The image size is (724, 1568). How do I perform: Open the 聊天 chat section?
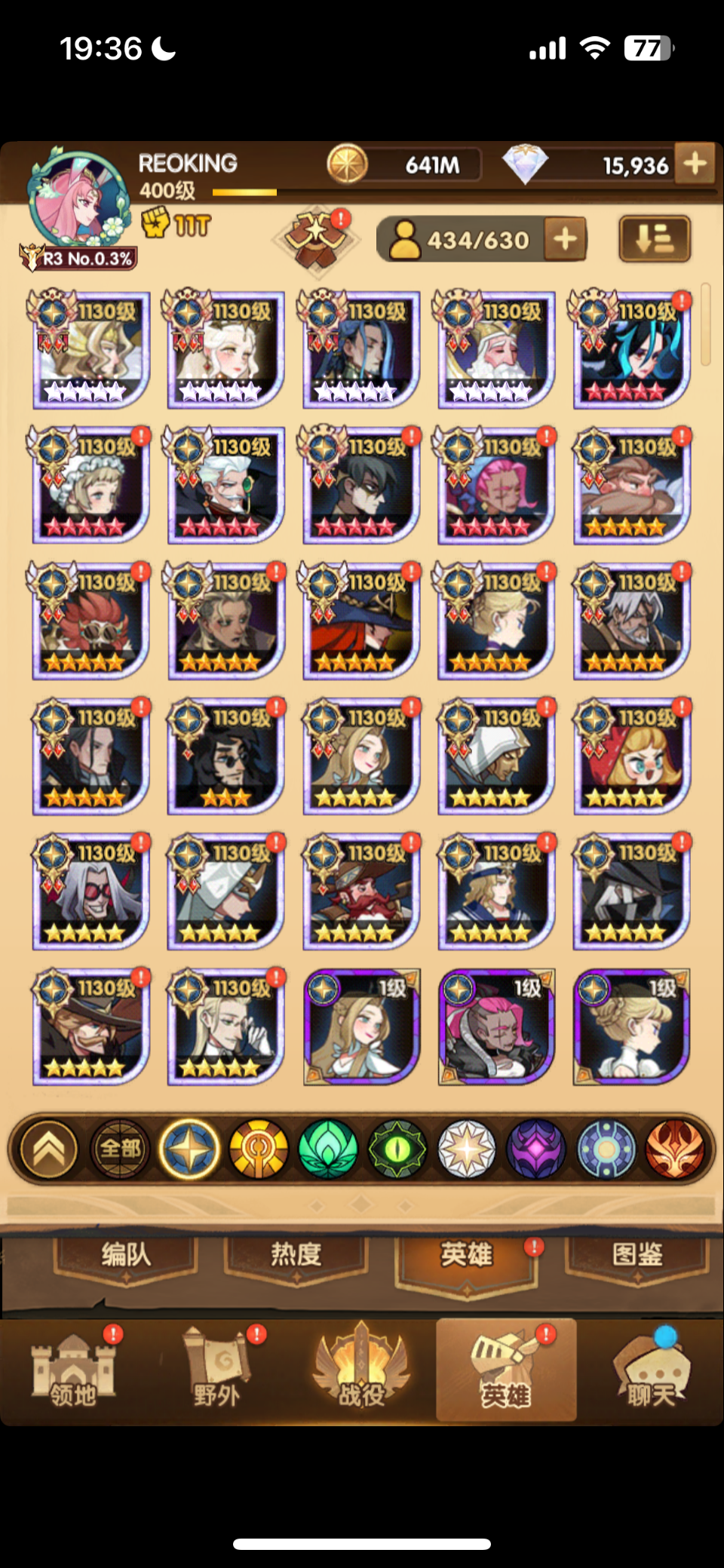(x=652, y=1371)
